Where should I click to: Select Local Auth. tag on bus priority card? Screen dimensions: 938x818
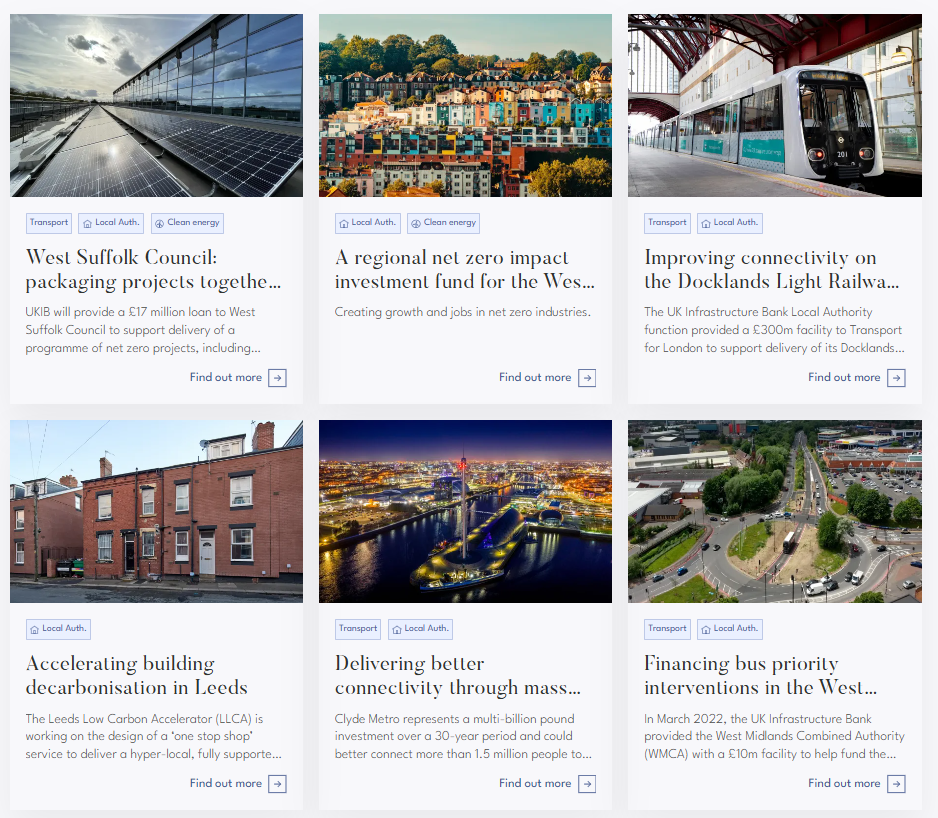pos(729,629)
